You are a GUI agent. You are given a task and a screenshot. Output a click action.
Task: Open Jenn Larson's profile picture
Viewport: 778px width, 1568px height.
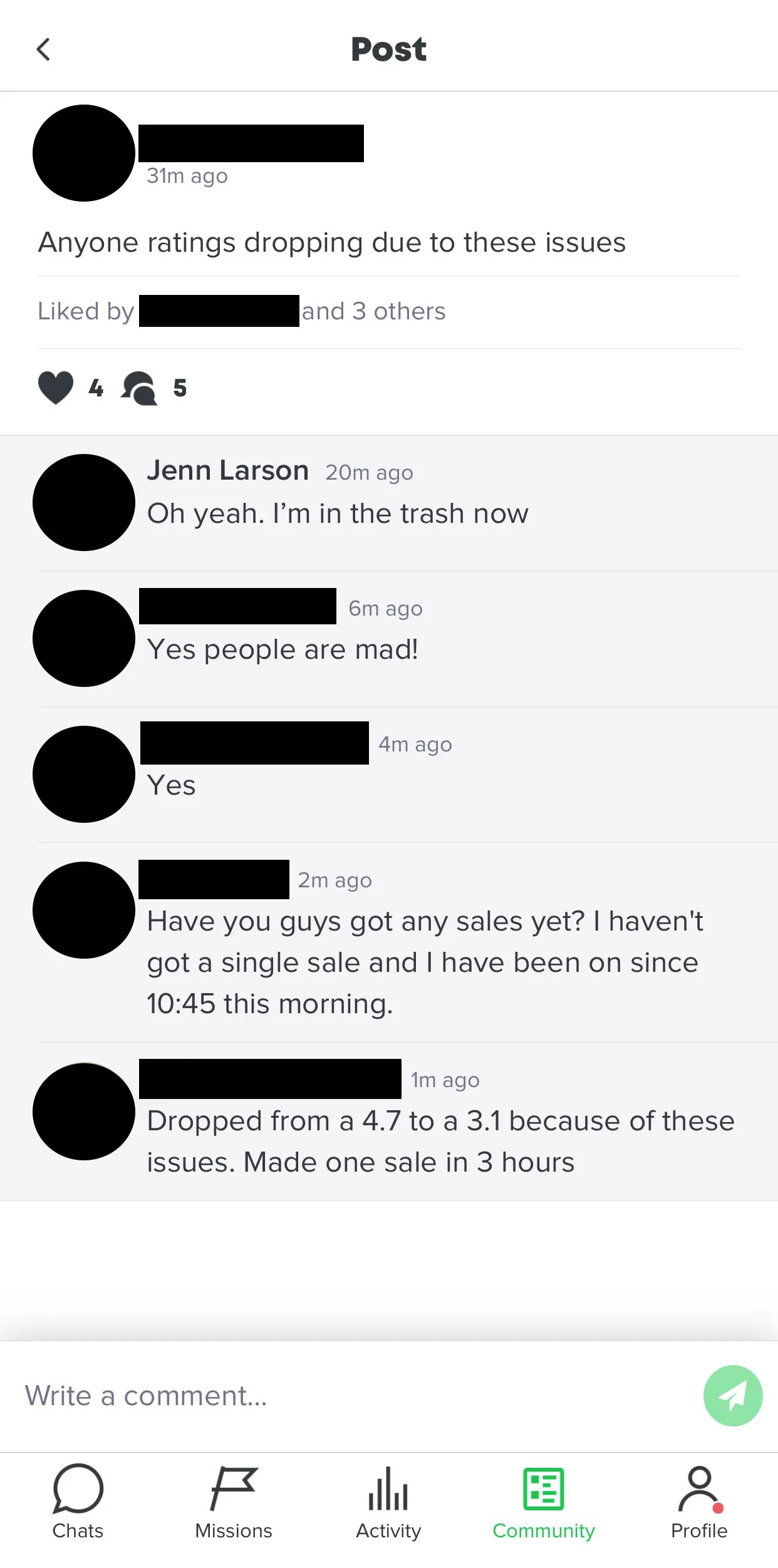84,502
